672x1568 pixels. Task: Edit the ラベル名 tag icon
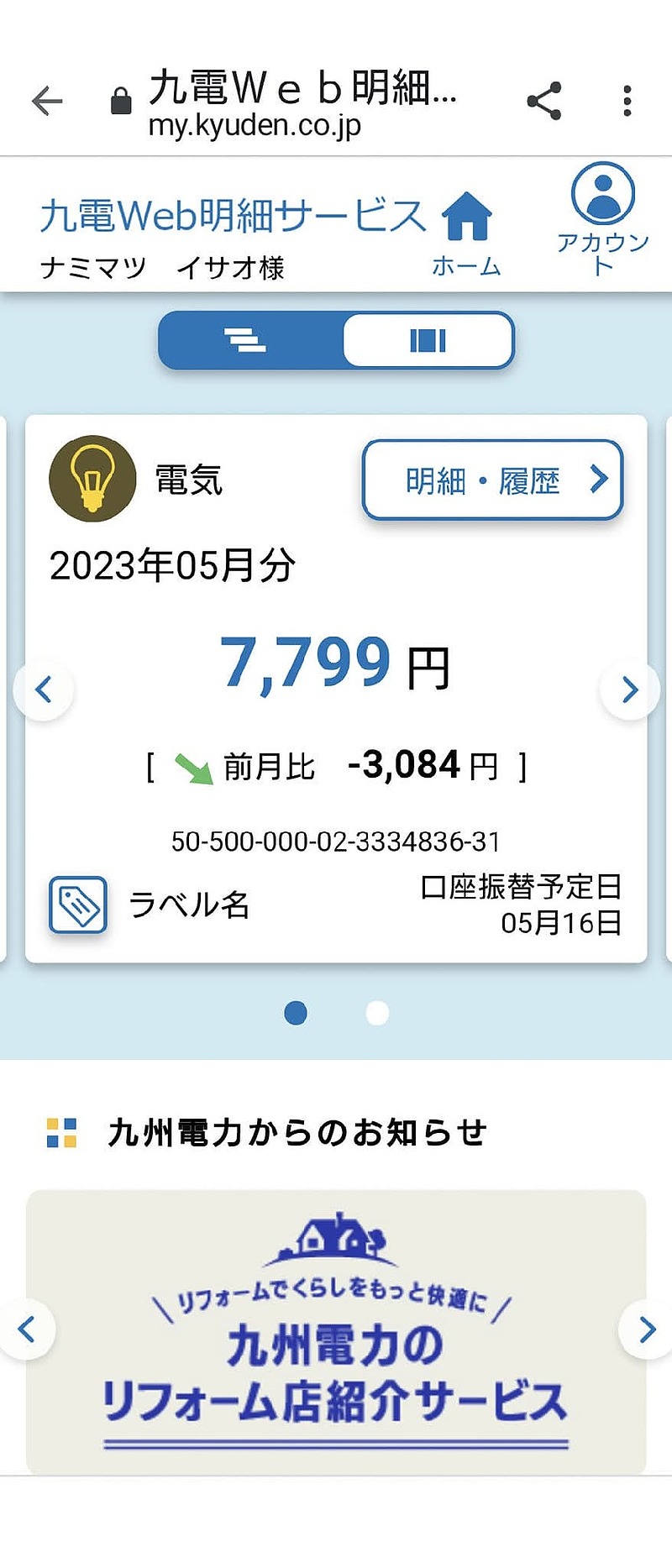[78, 905]
